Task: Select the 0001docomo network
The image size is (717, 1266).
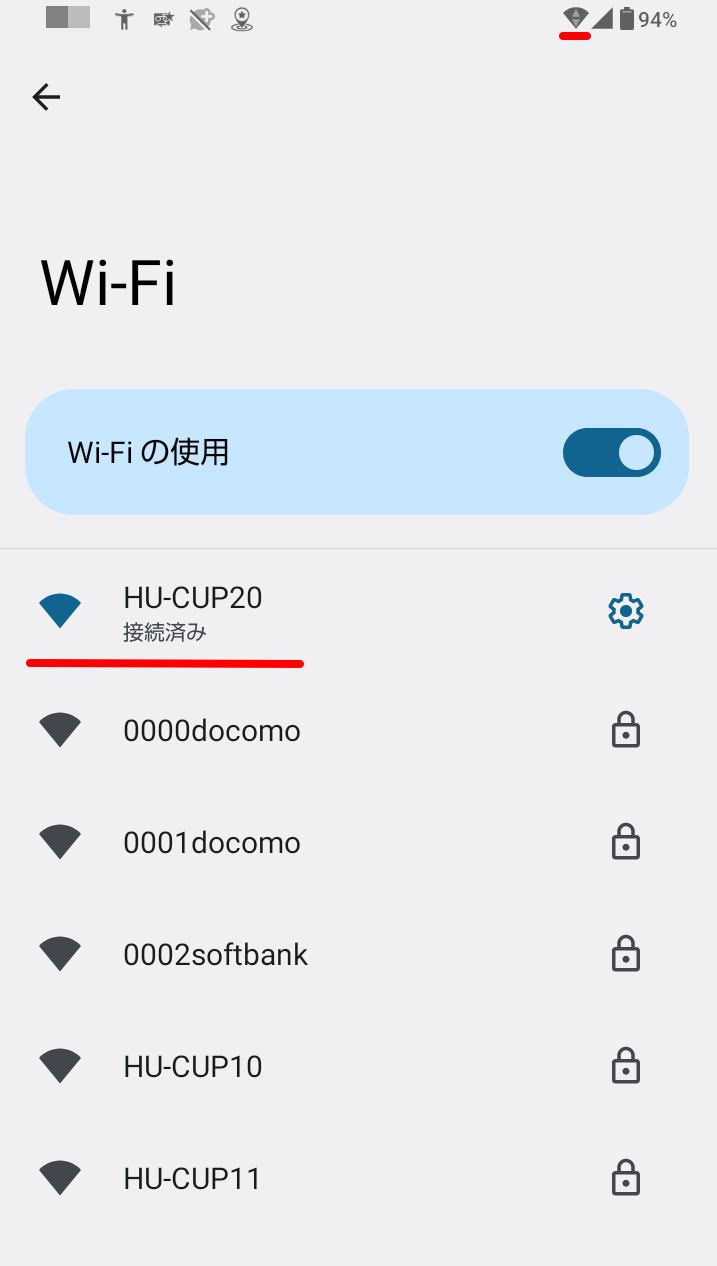Action: 358,843
